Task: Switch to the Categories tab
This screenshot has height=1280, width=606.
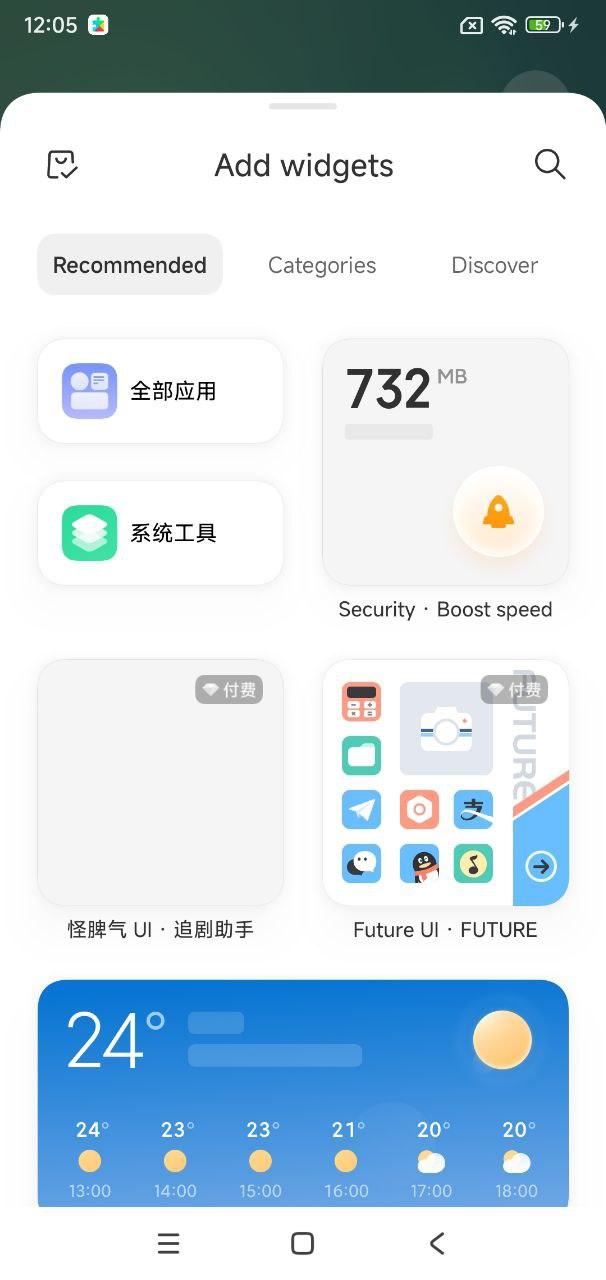Action: coord(322,265)
